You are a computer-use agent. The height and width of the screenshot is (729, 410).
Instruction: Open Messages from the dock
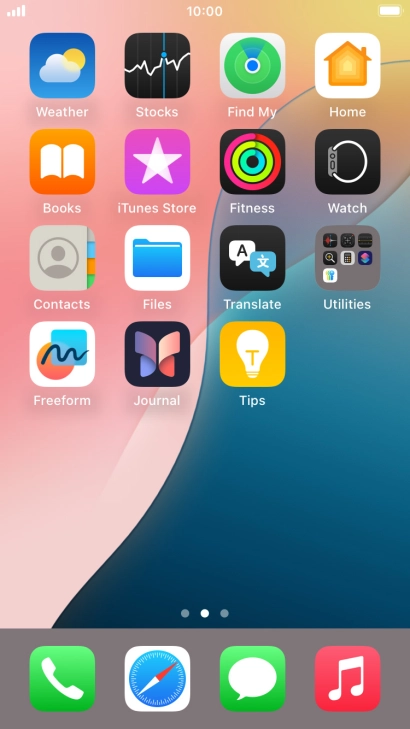(252, 679)
